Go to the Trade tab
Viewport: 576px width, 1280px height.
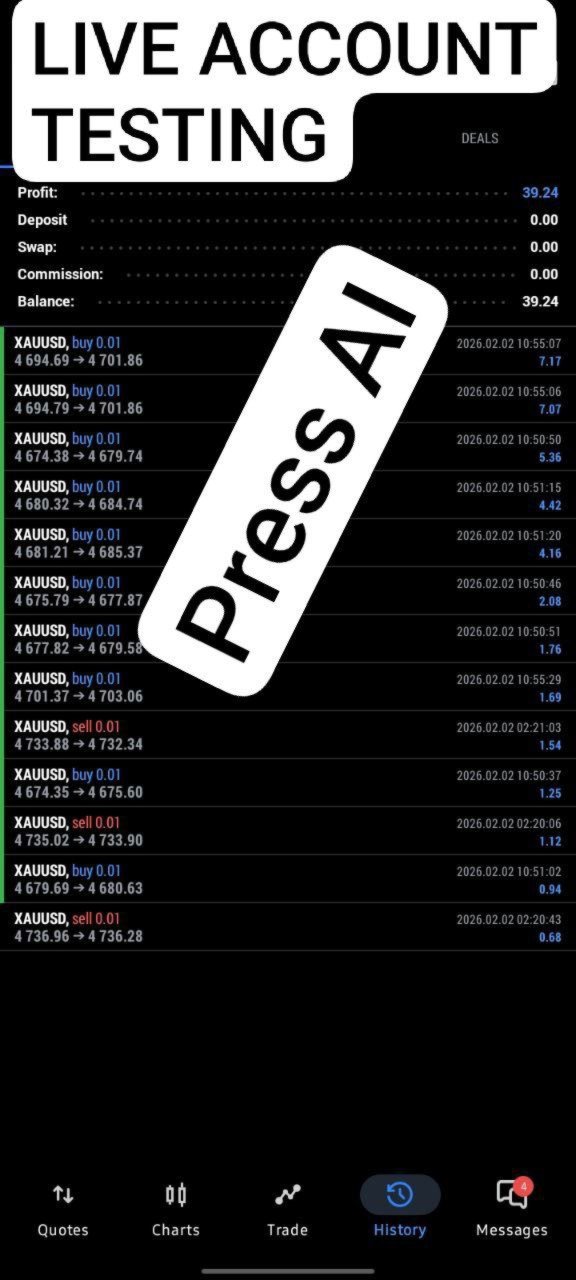click(x=287, y=1209)
